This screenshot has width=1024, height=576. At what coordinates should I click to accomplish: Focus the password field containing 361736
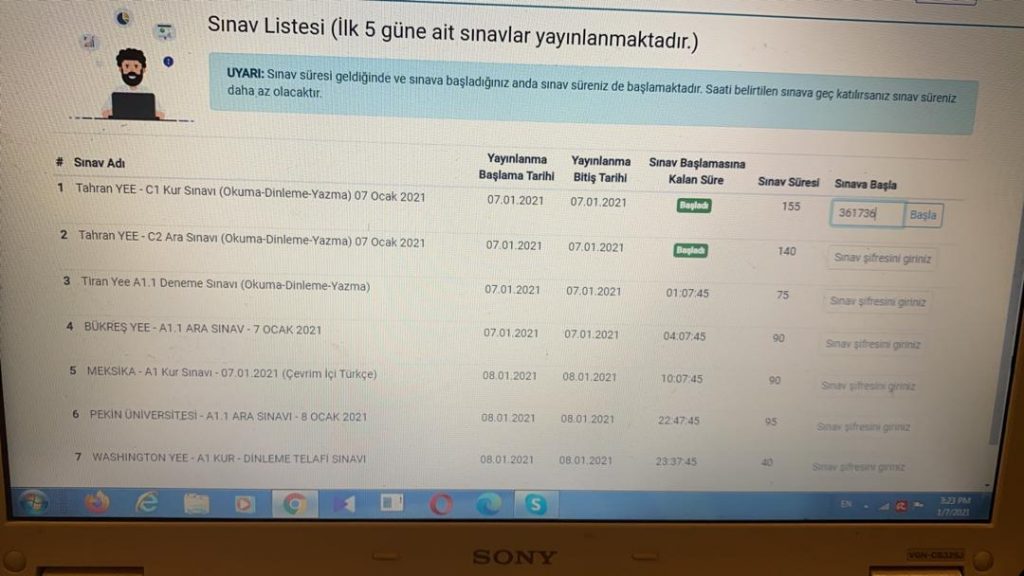coord(866,214)
